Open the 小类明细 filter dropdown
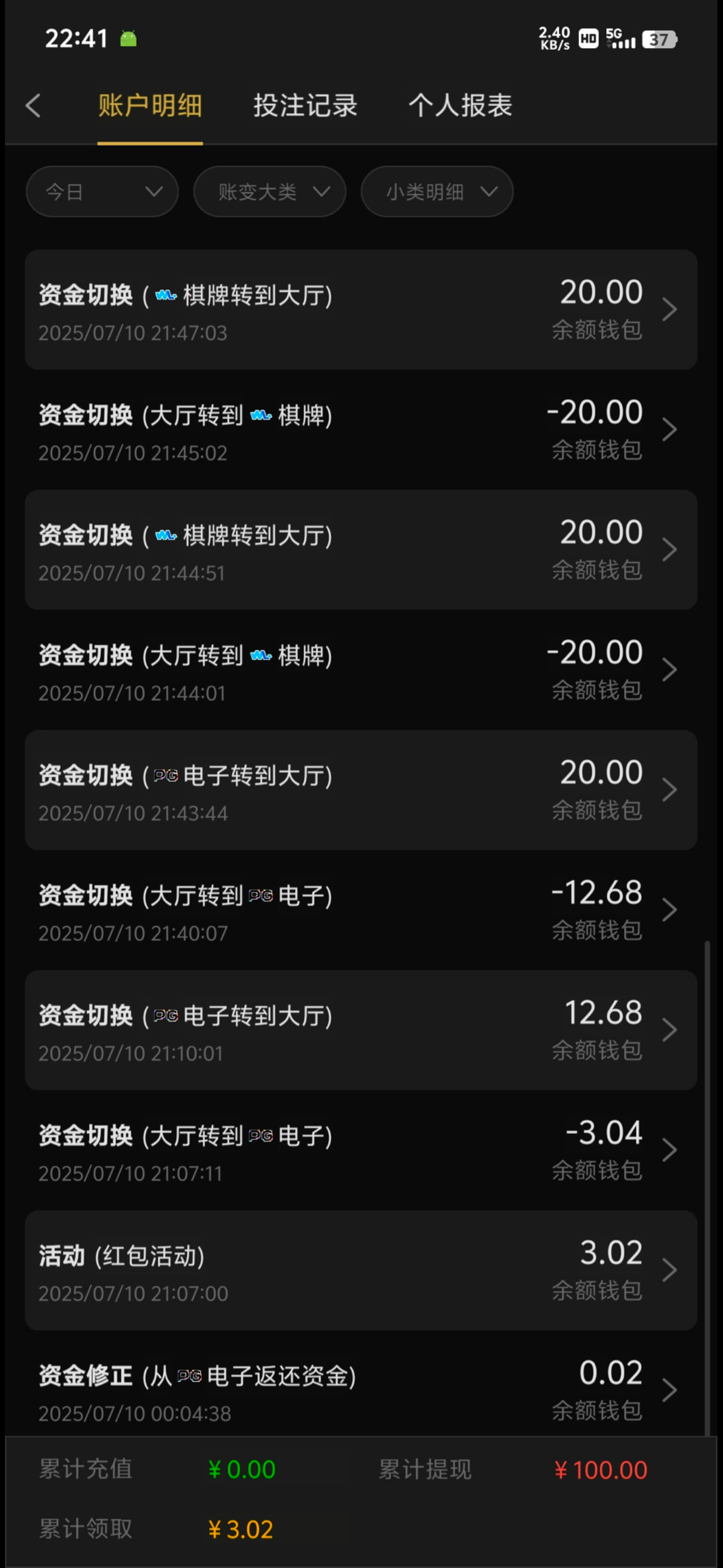723x1568 pixels. click(437, 192)
